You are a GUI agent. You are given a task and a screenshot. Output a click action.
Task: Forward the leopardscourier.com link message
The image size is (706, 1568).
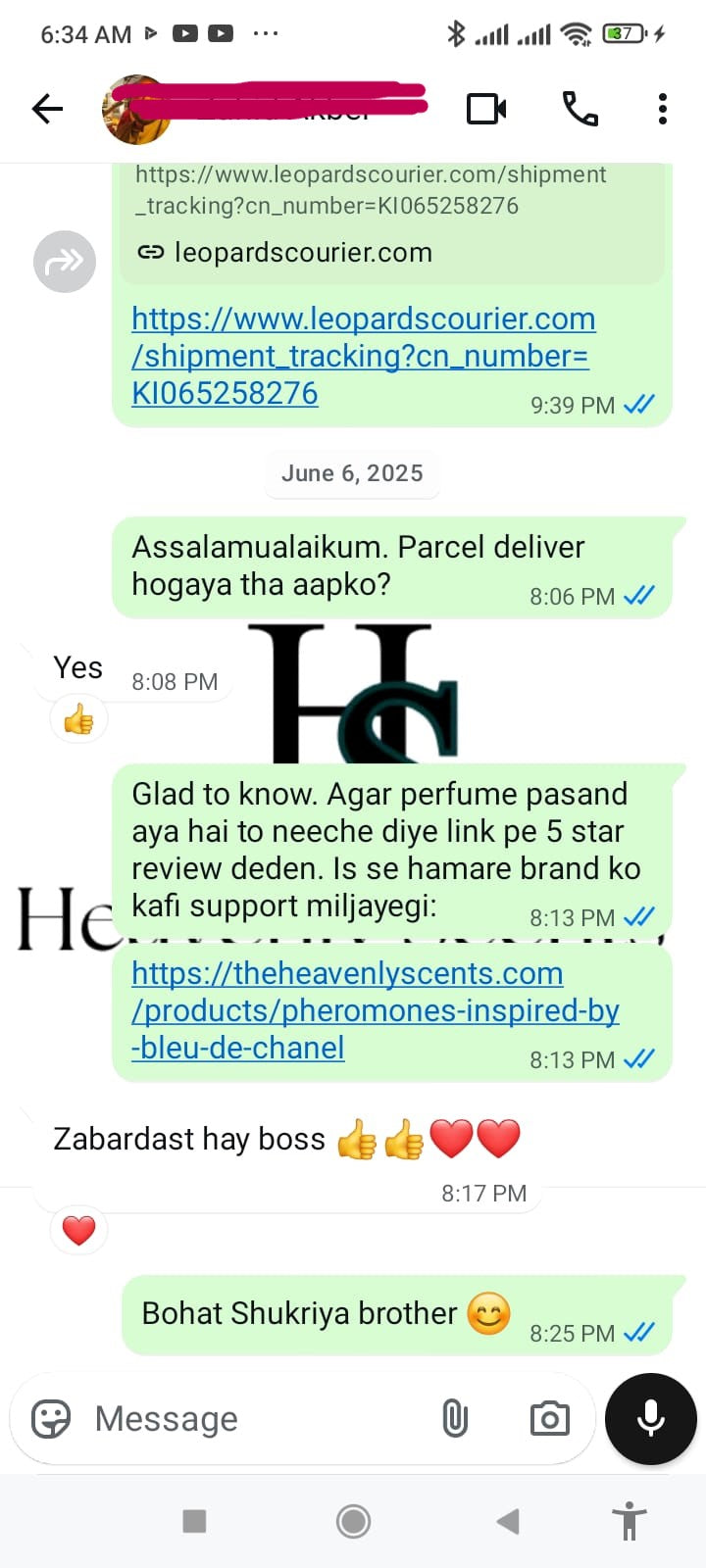pos(65,262)
